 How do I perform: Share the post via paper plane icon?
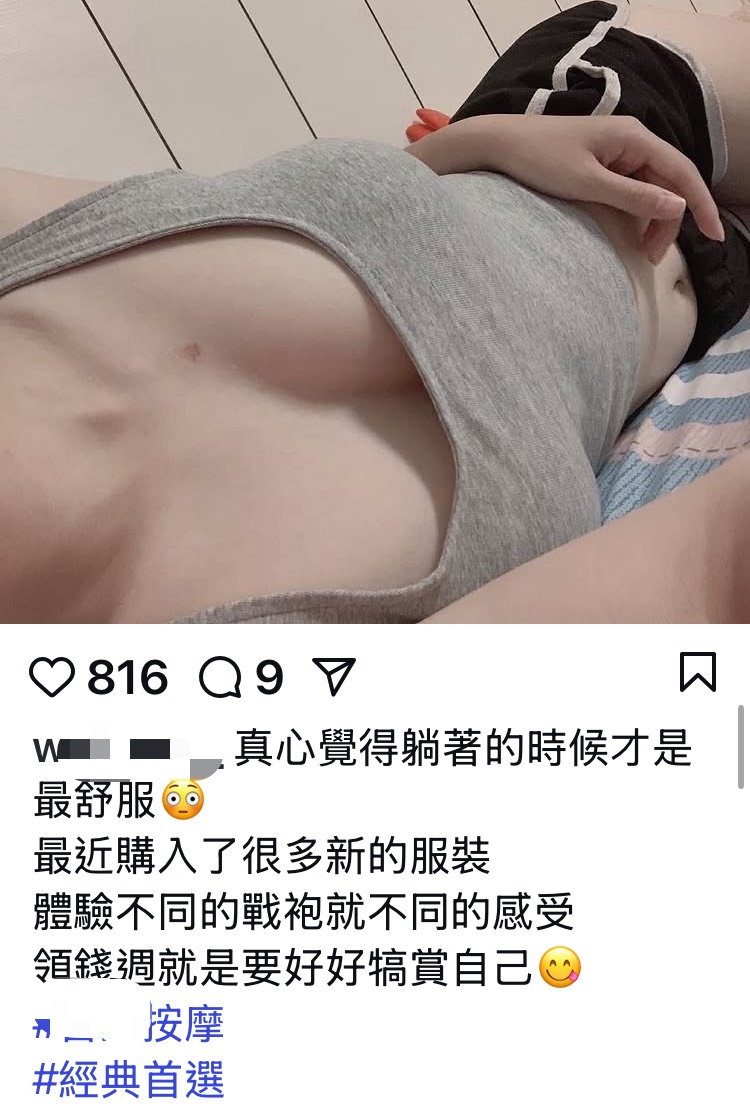[334, 677]
